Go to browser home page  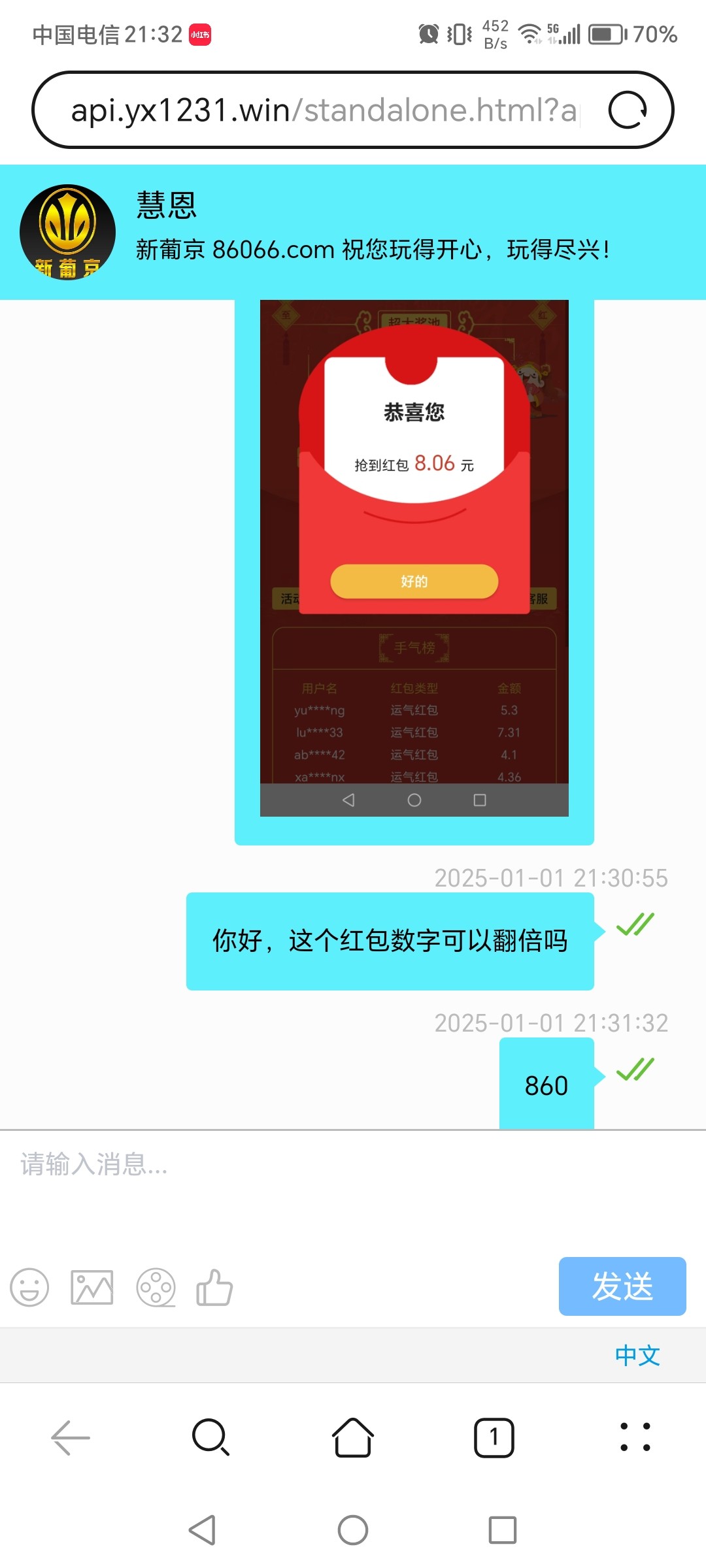point(353,1438)
